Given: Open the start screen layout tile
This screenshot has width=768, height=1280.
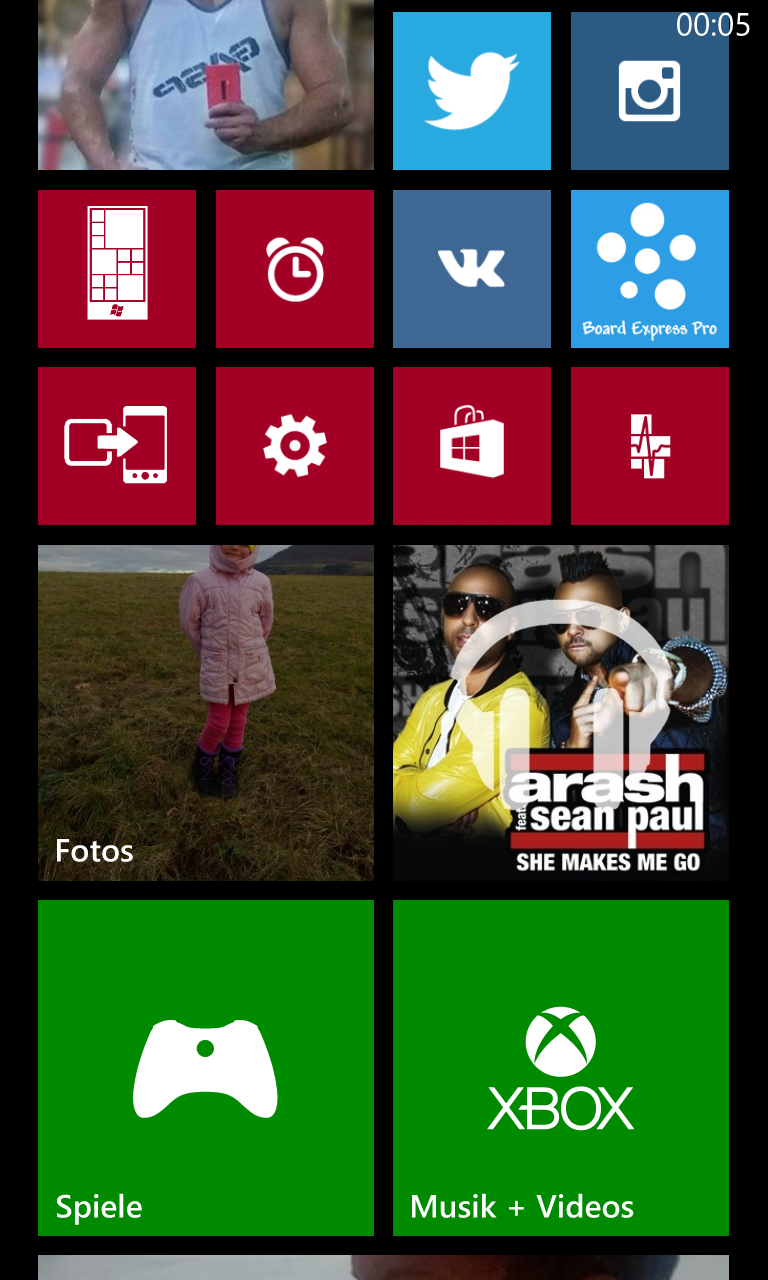Looking at the screenshot, I should pyautogui.click(x=117, y=269).
